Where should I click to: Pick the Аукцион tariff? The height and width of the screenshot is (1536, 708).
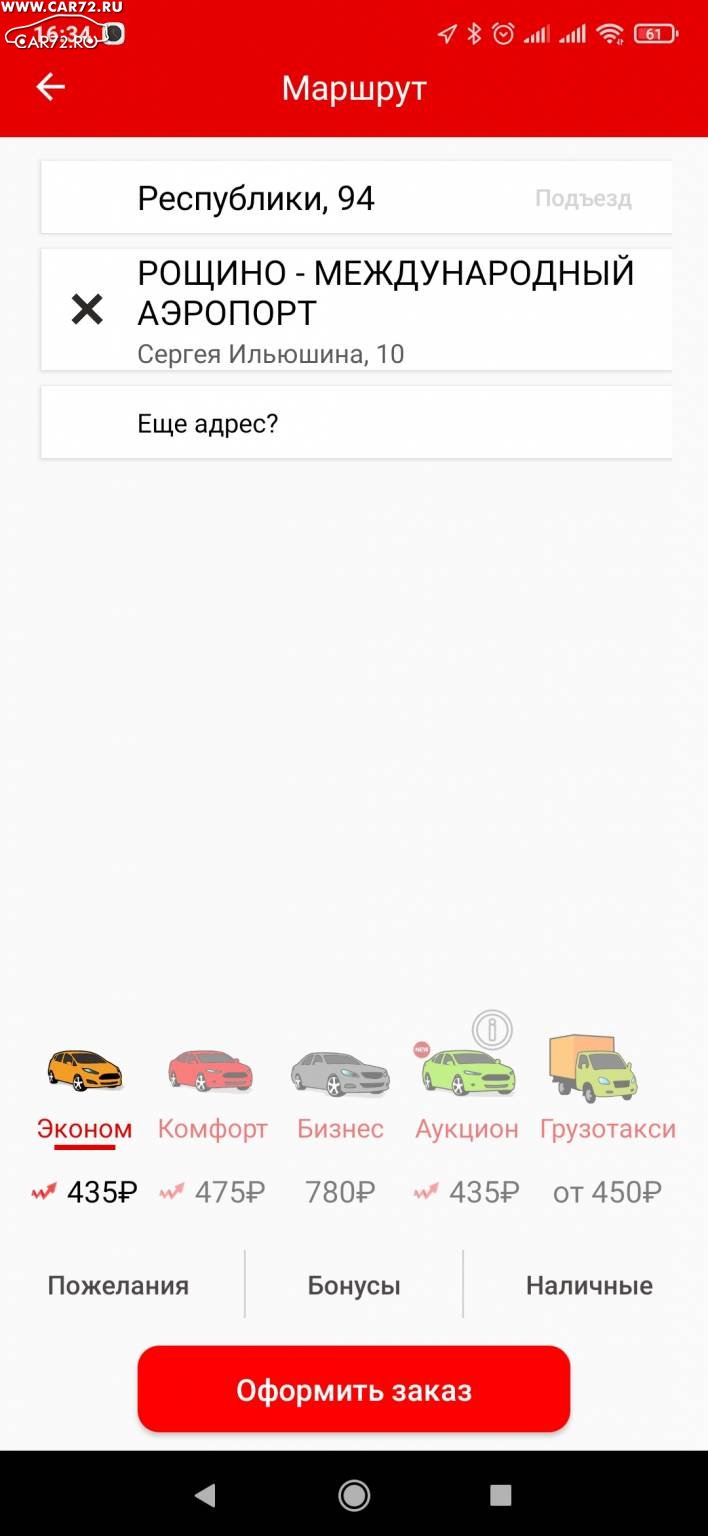click(x=467, y=1122)
